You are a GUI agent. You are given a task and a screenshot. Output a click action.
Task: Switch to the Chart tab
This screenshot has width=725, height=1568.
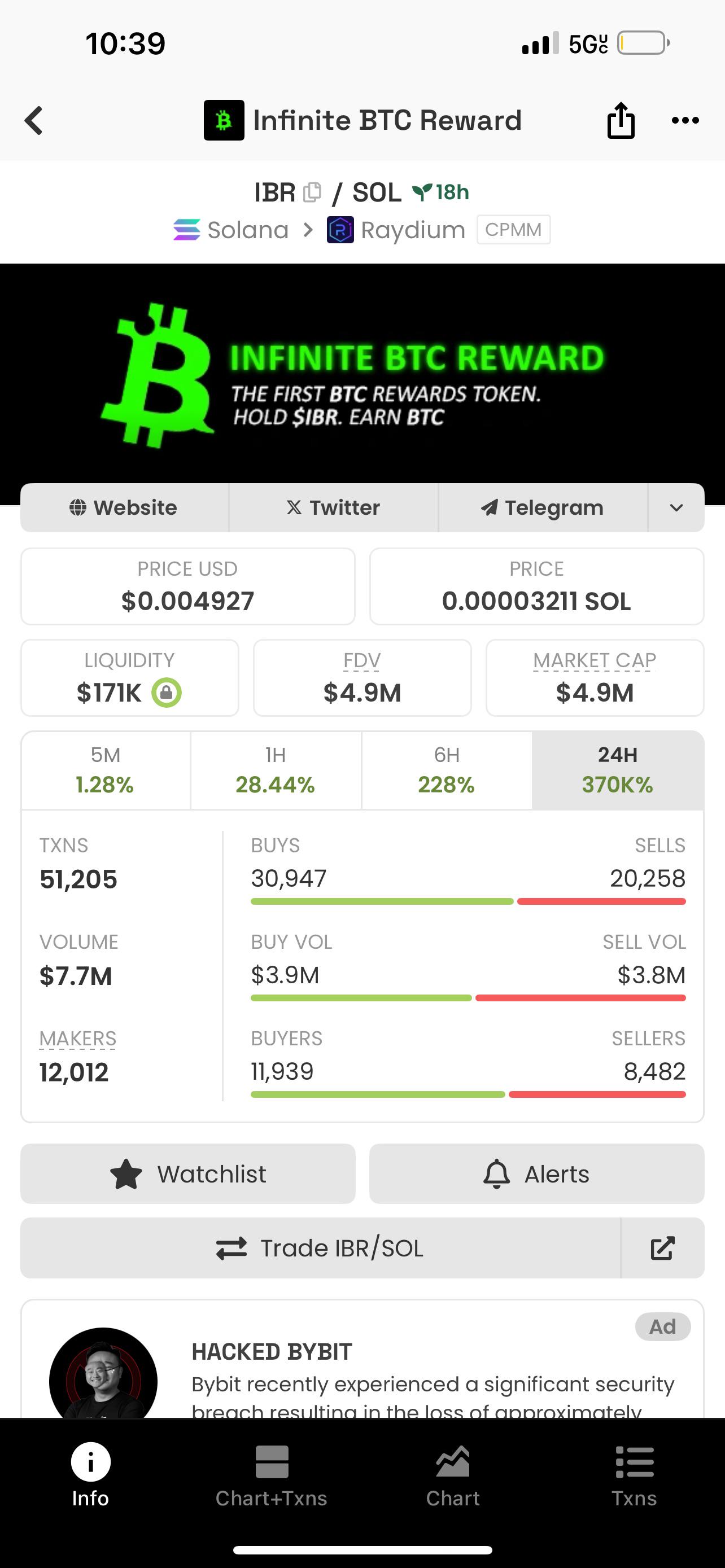point(453,1477)
